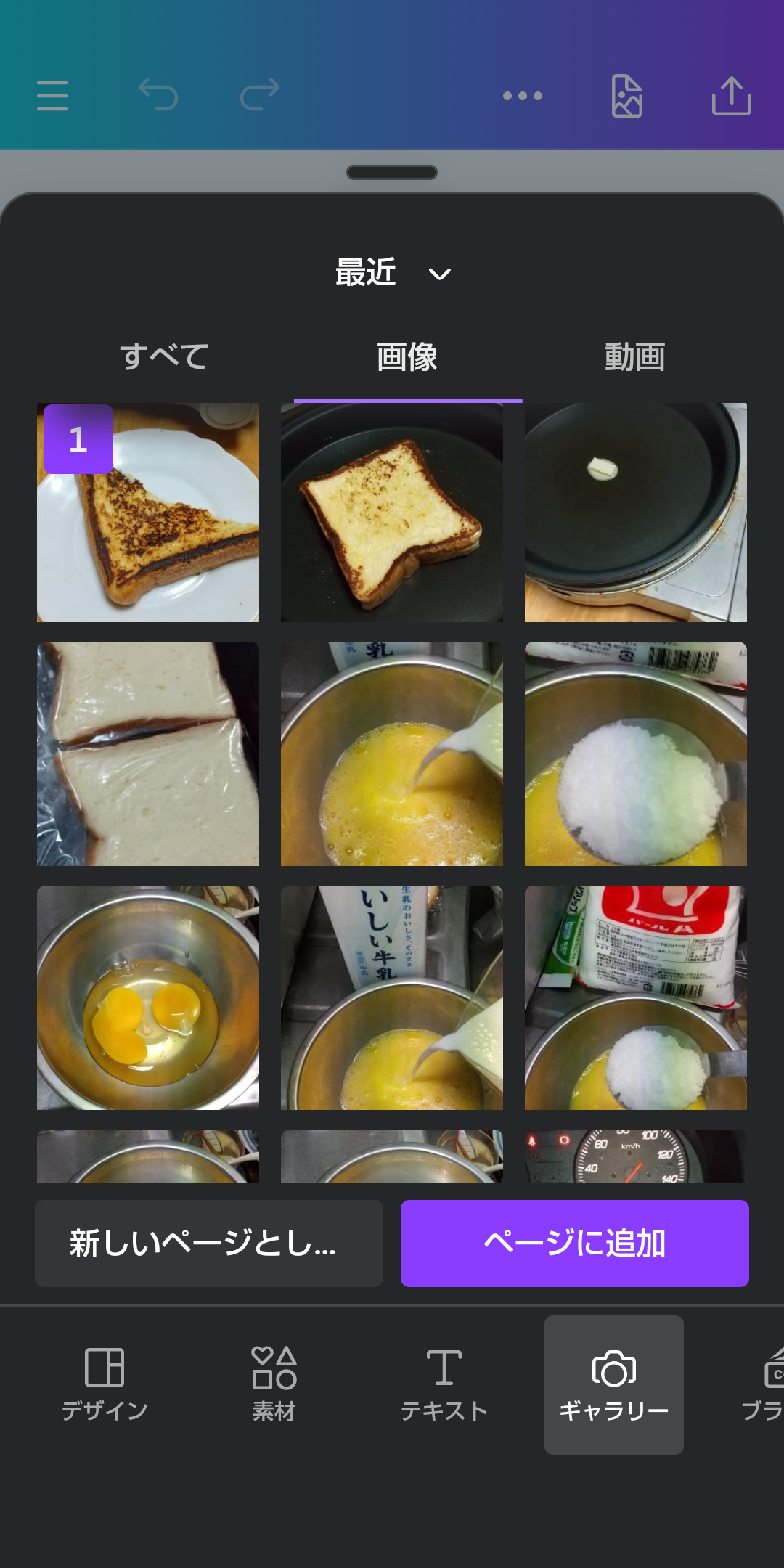This screenshot has height=1568, width=784.
Task: Select the raw eggs in bowl photo
Action: click(x=148, y=997)
